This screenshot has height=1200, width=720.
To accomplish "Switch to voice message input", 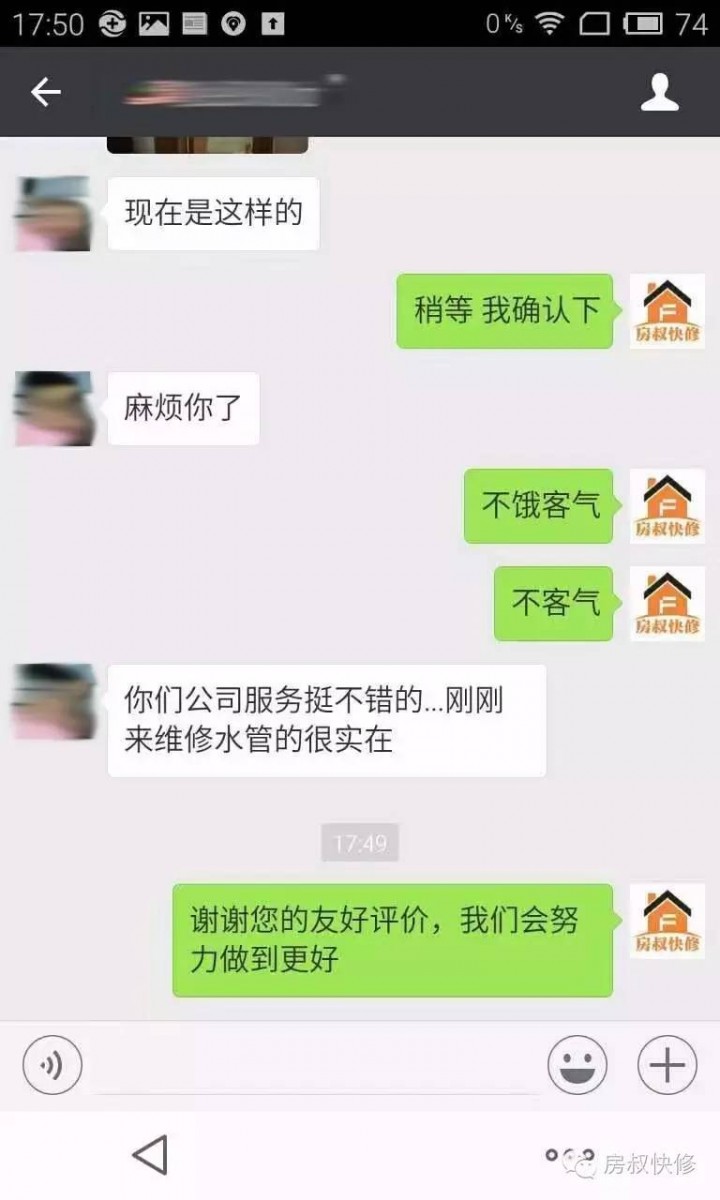I will (x=52, y=1065).
